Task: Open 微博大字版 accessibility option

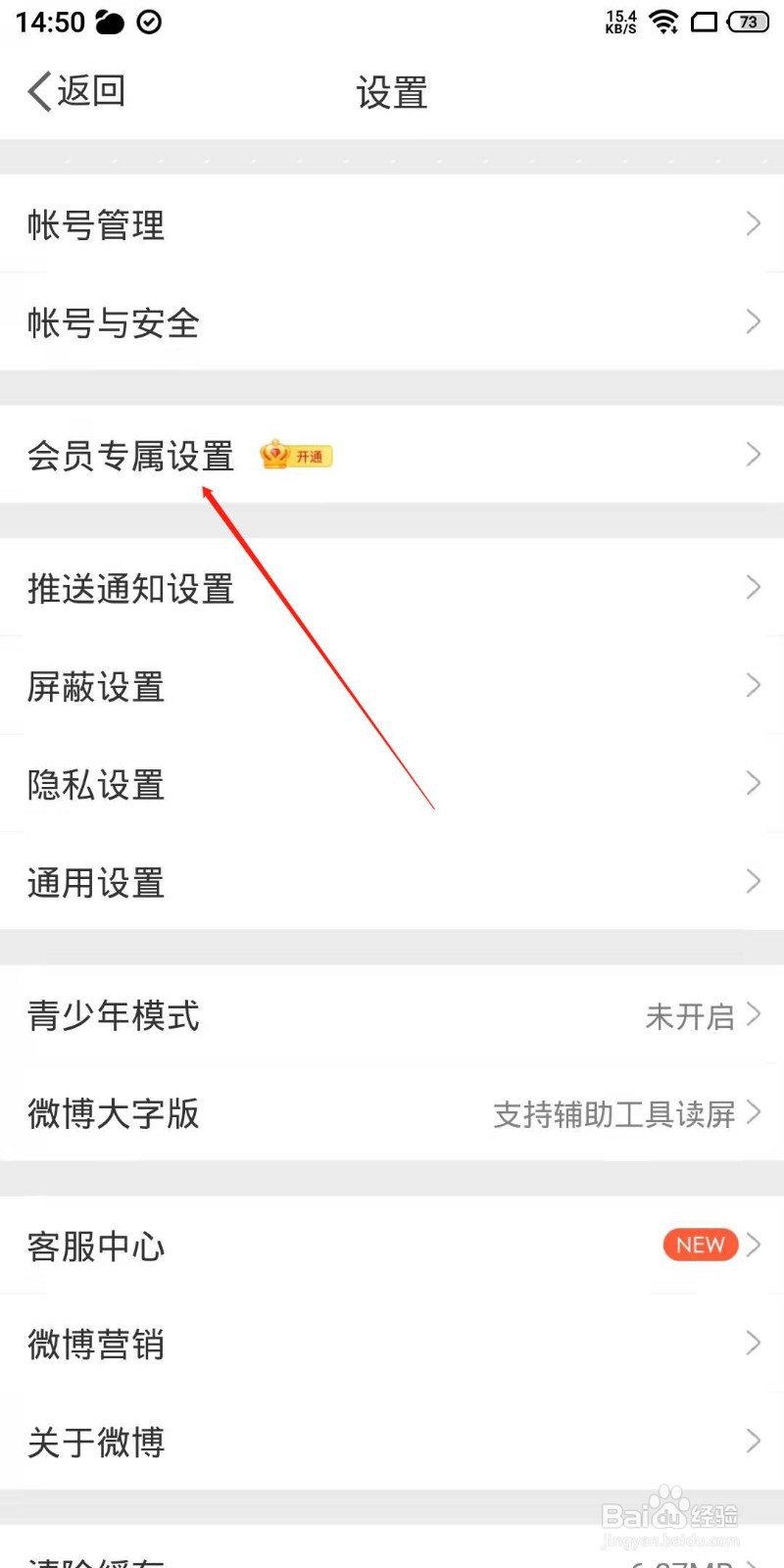Action: click(x=392, y=1114)
